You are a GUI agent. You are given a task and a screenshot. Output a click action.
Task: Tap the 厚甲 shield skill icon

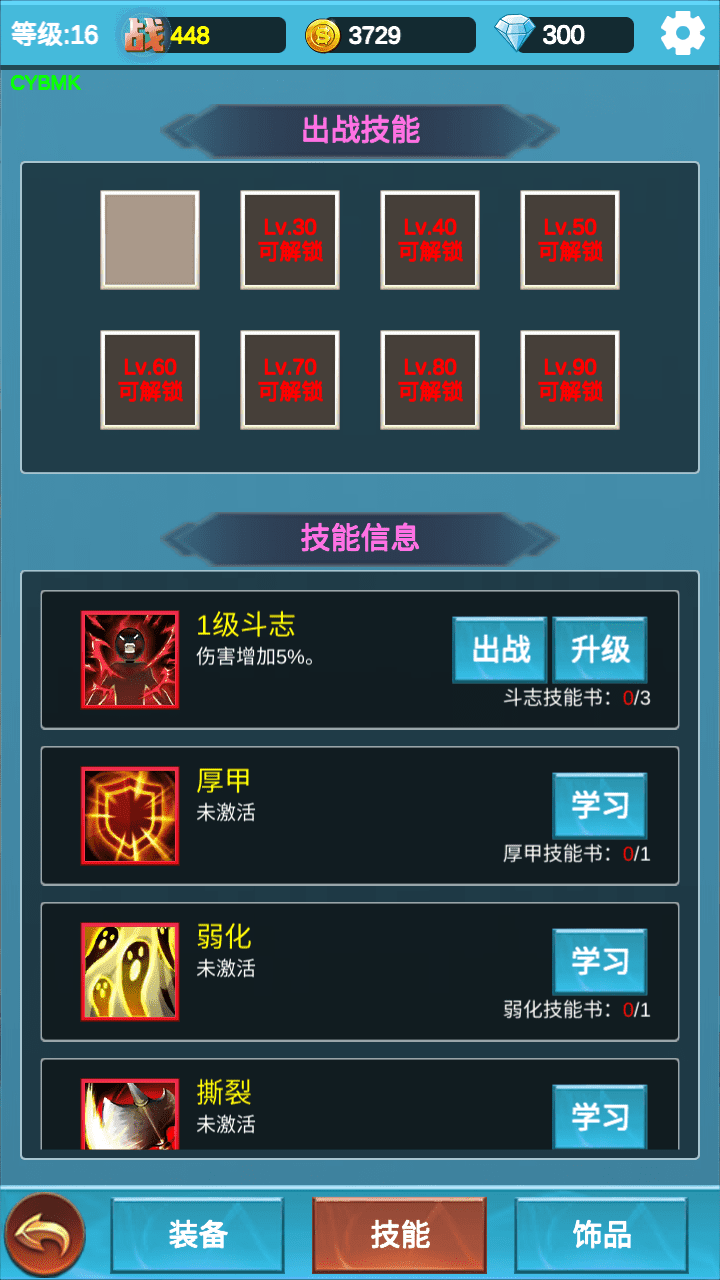point(130,816)
